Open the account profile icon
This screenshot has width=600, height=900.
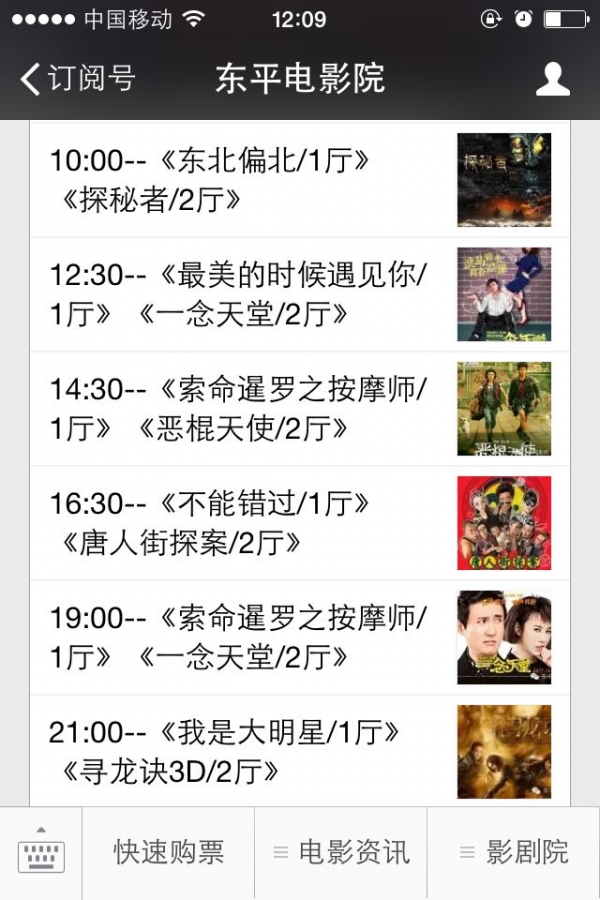(x=552, y=79)
